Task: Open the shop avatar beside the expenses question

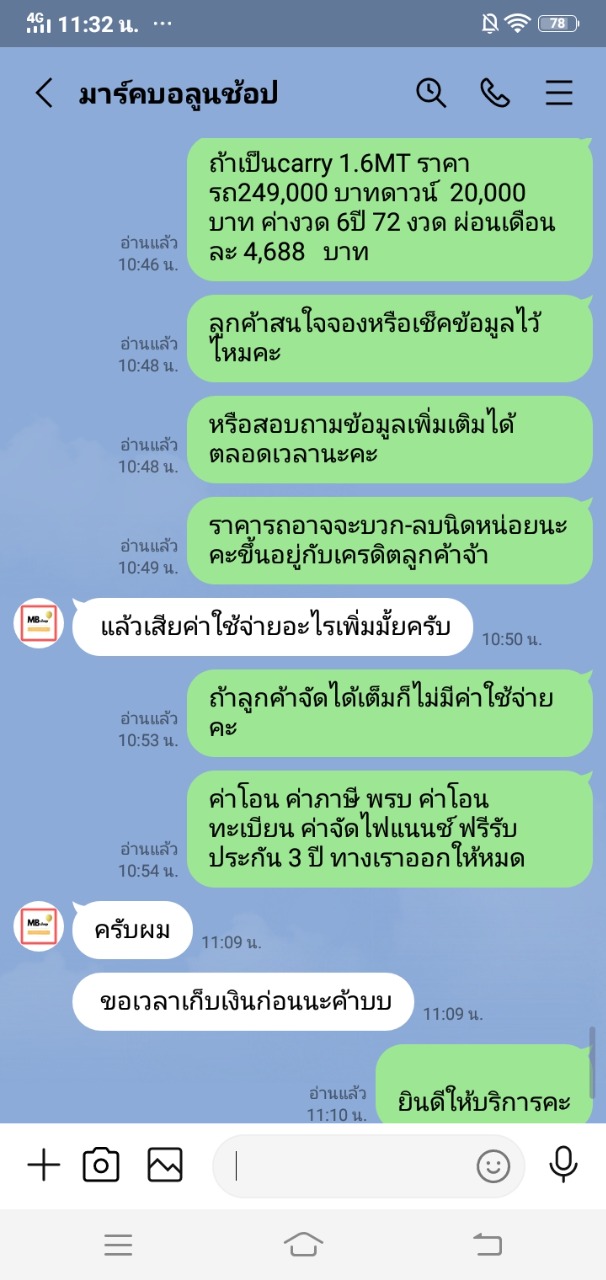Action: point(39,625)
